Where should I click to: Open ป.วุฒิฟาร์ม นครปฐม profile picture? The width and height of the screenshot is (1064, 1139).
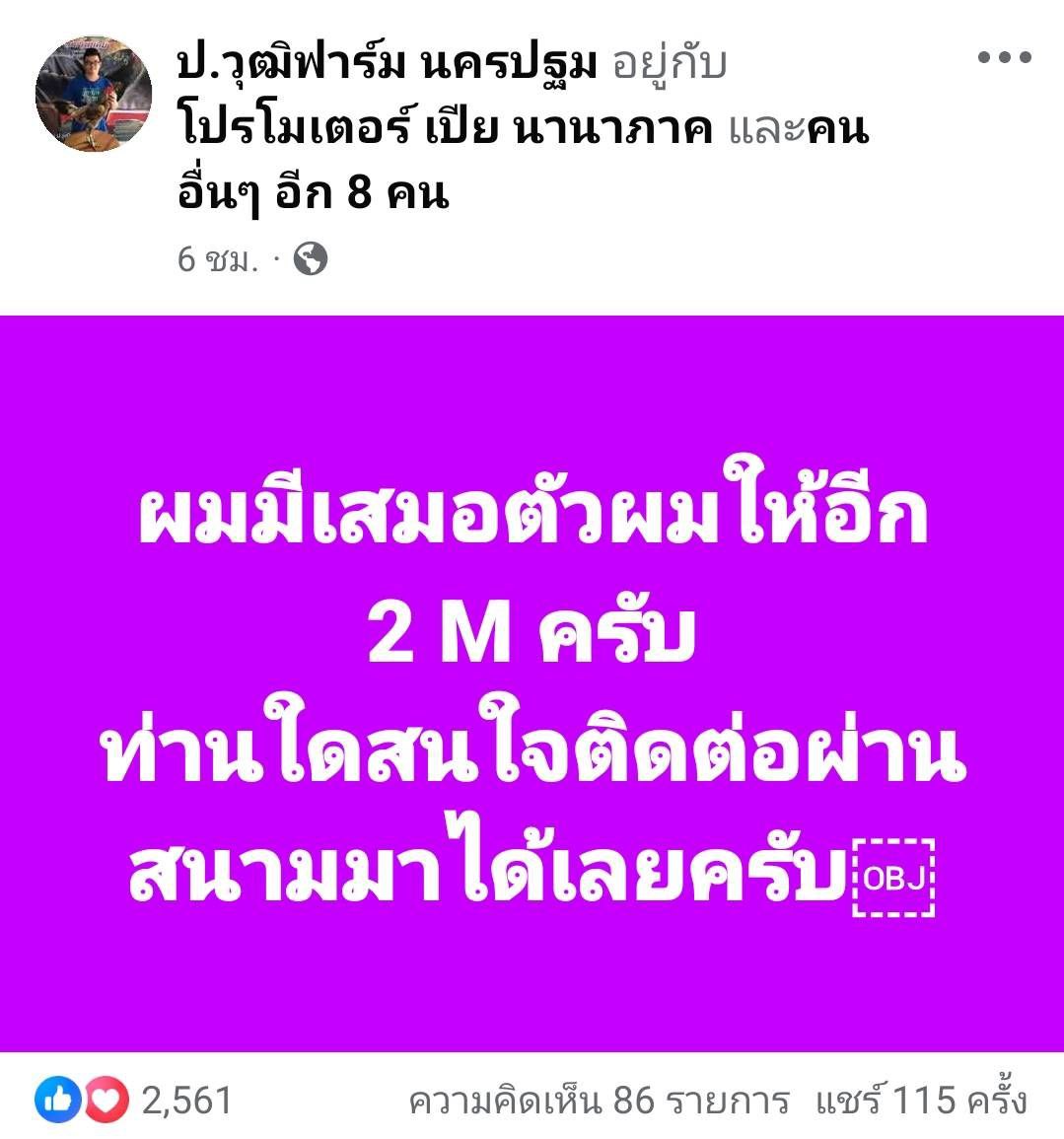(94, 95)
